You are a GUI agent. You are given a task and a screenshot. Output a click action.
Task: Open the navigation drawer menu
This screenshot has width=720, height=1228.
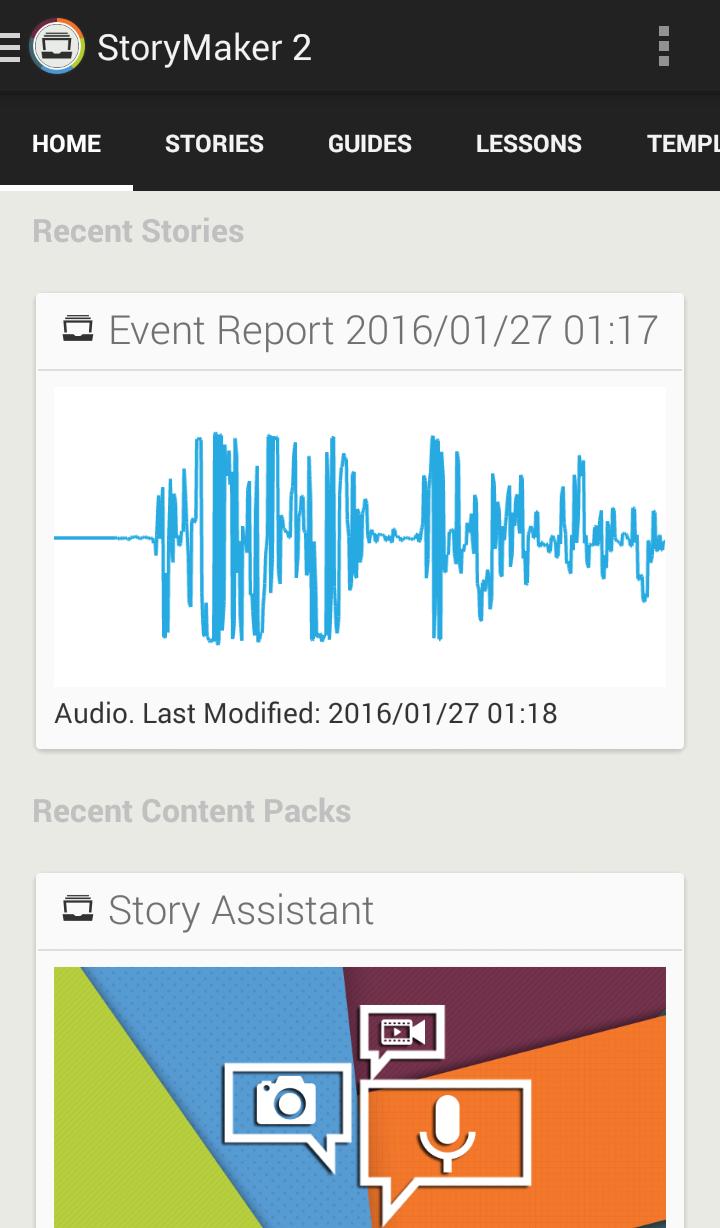[8, 45]
